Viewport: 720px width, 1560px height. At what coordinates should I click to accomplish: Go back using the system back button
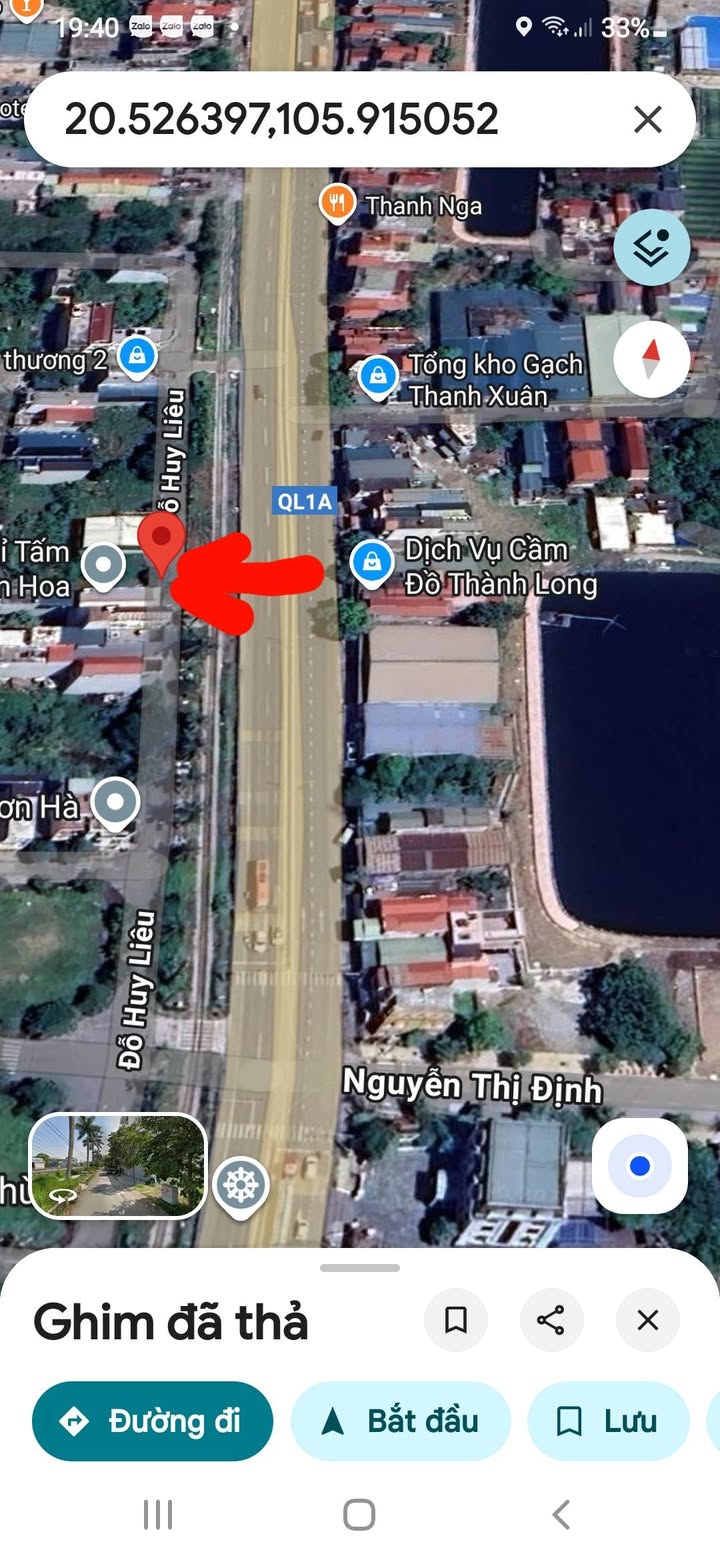(x=561, y=1514)
